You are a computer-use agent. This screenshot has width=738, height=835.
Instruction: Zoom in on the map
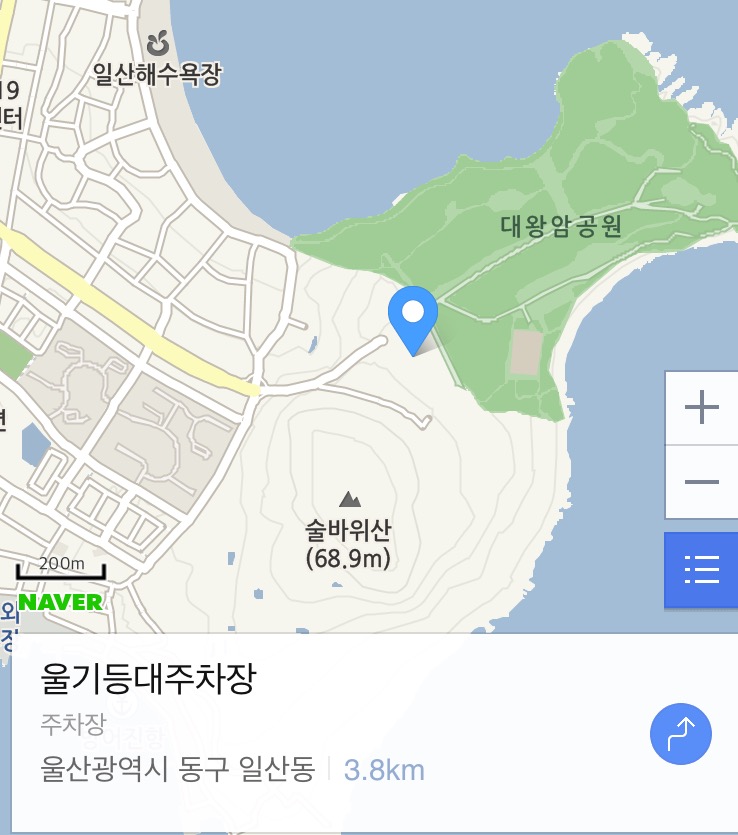[x=701, y=408]
